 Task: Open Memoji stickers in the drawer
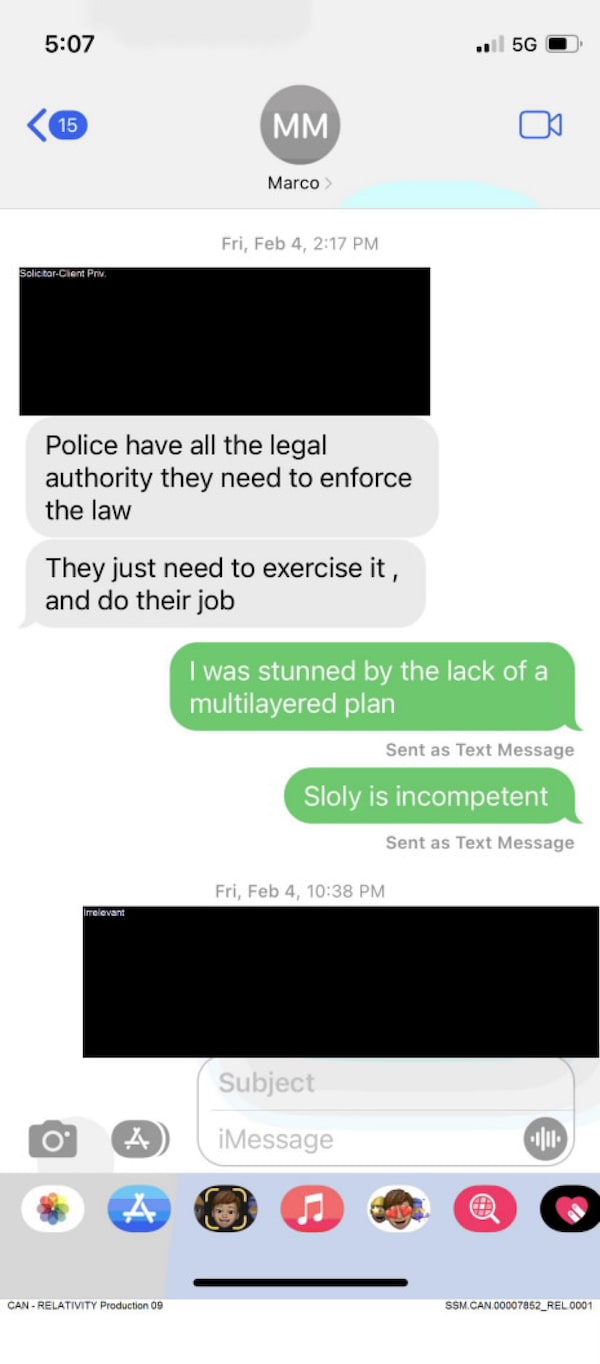click(x=398, y=1209)
